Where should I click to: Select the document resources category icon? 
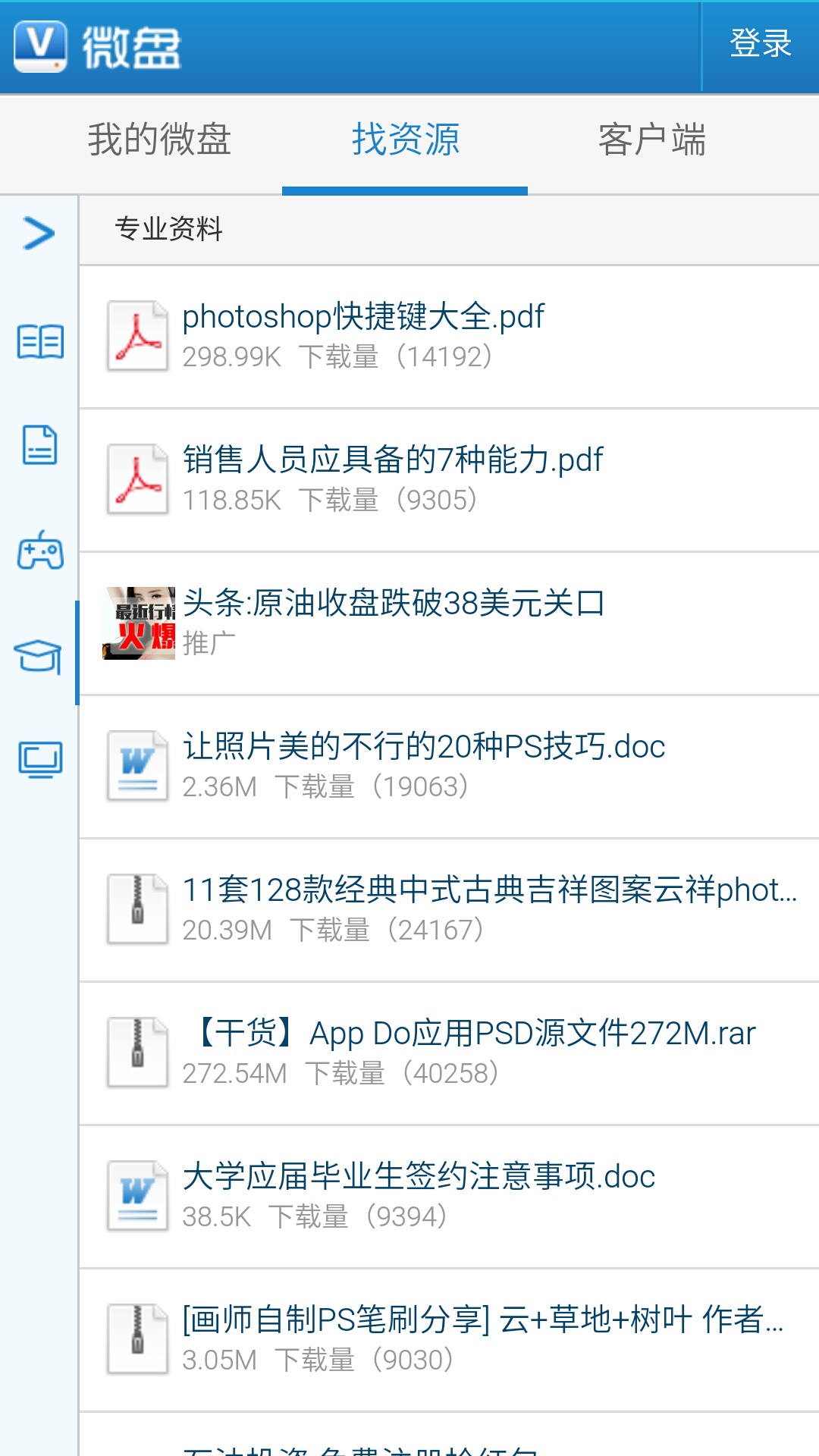click(38, 447)
